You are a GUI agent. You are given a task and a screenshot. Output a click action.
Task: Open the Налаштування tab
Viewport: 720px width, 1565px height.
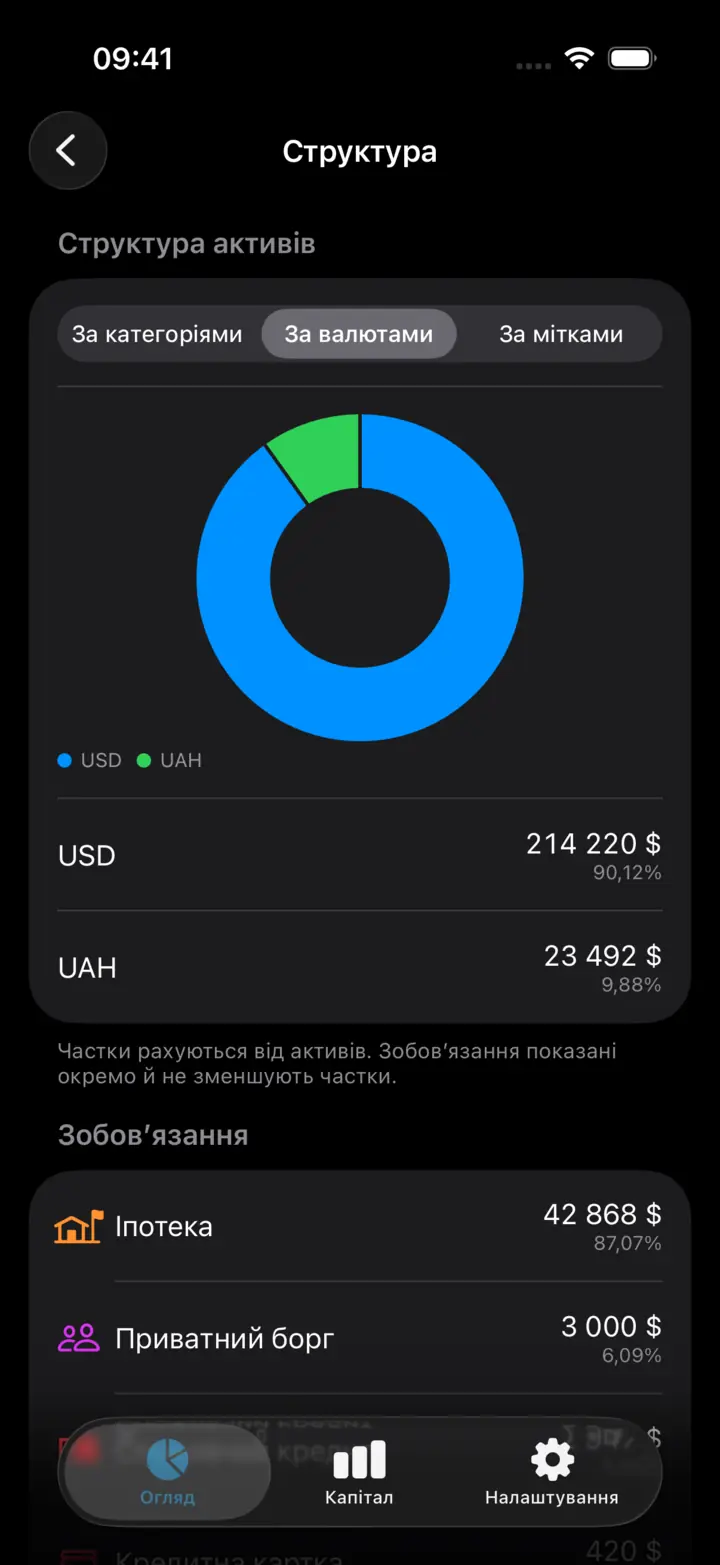pos(552,1472)
